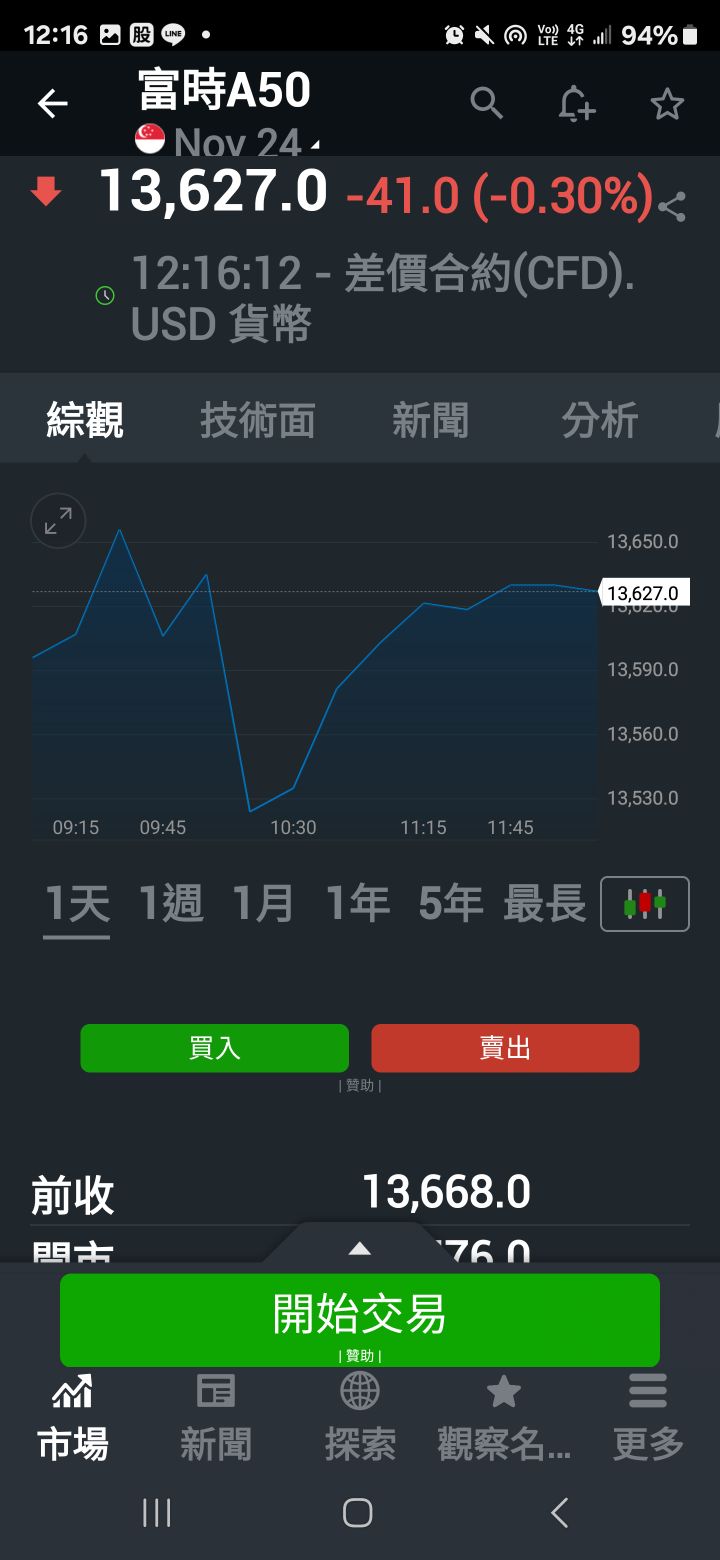Image resolution: width=720 pixels, height=1560 pixels.
Task: Tap the green 買入 button
Action: tap(215, 1048)
